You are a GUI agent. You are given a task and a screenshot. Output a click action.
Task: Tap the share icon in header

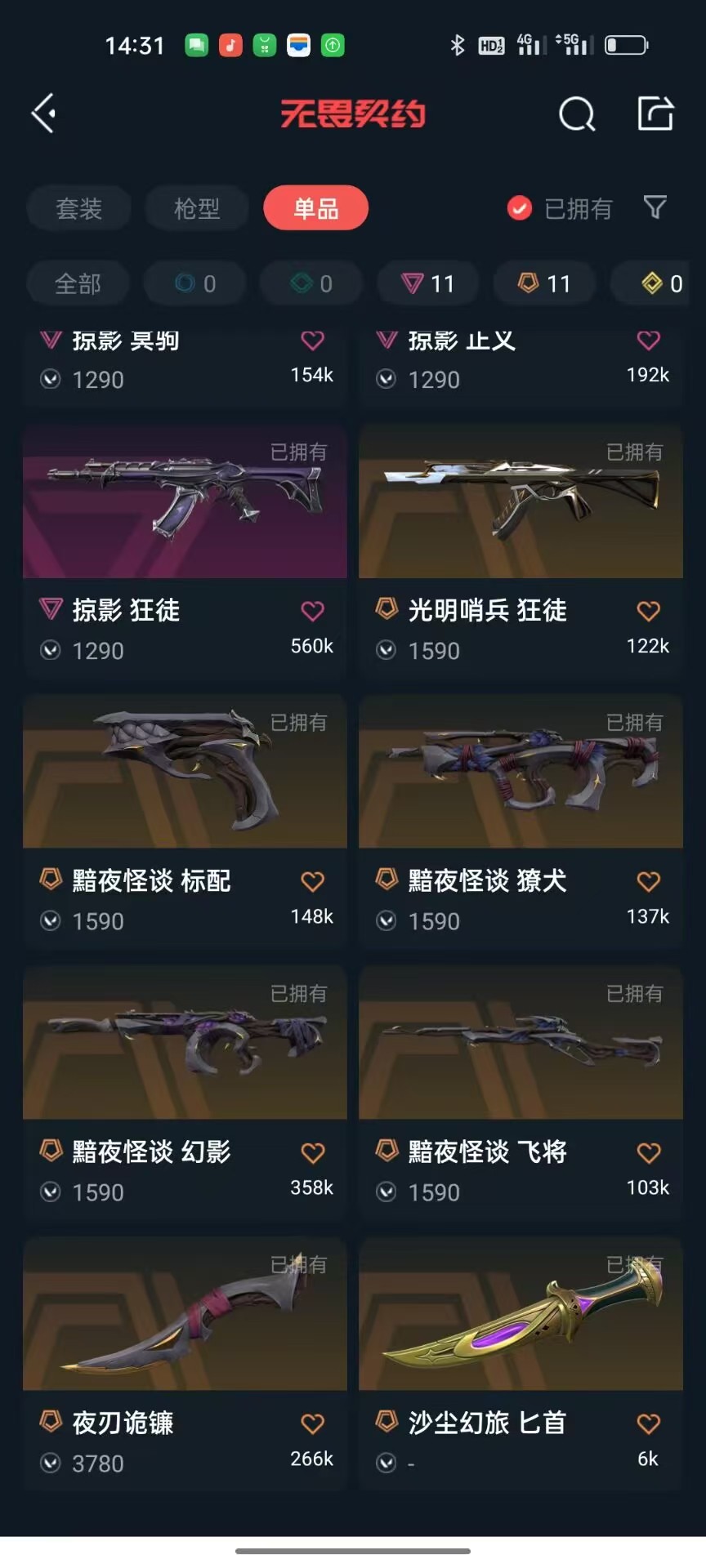tap(655, 113)
